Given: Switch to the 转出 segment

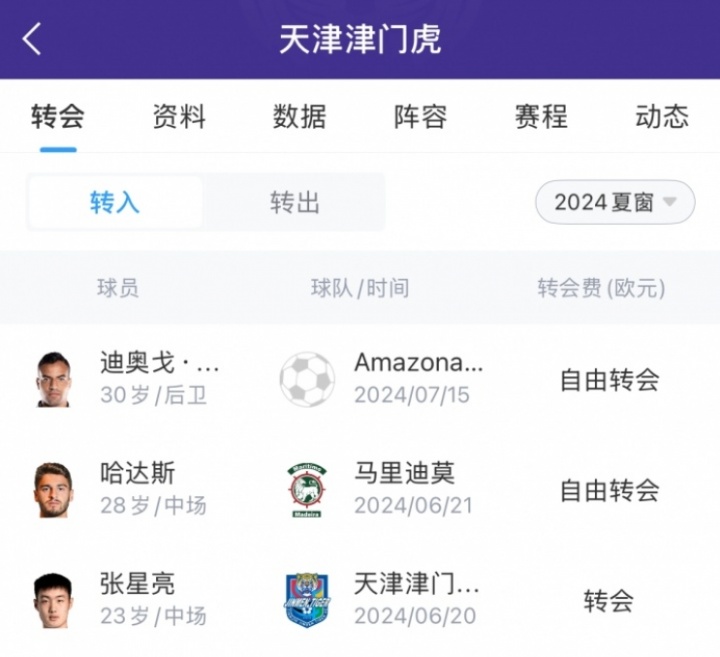Looking at the screenshot, I should [x=295, y=203].
